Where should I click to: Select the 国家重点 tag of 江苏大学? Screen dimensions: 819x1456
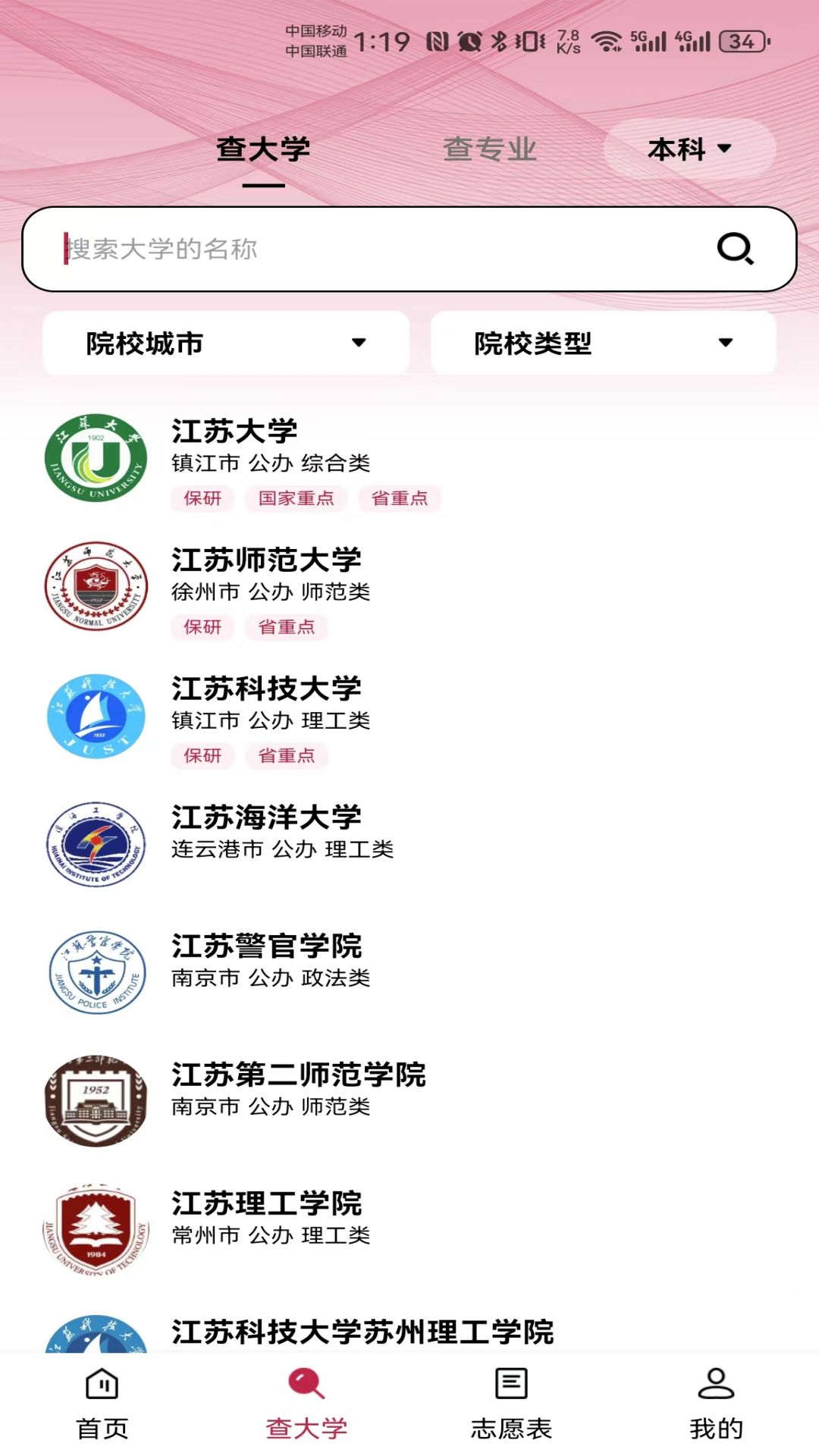(x=297, y=499)
